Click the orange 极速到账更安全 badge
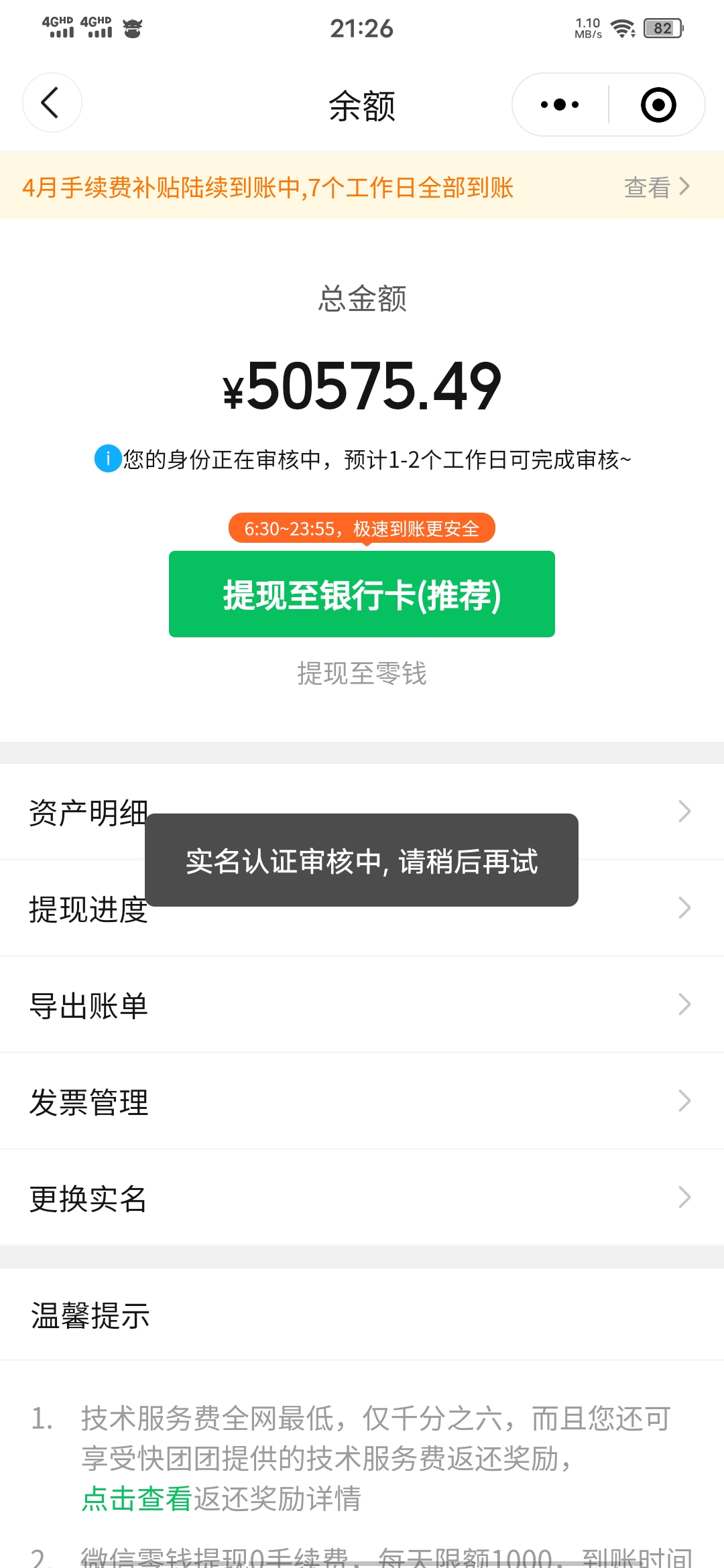 tap(362, 528)
